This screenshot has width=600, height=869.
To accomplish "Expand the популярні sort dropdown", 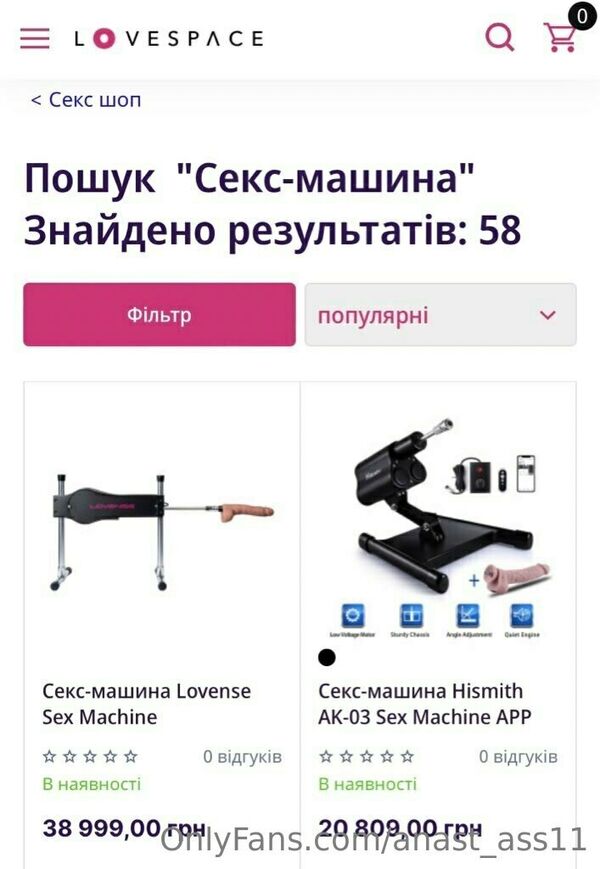I will (x=440, y=315).
